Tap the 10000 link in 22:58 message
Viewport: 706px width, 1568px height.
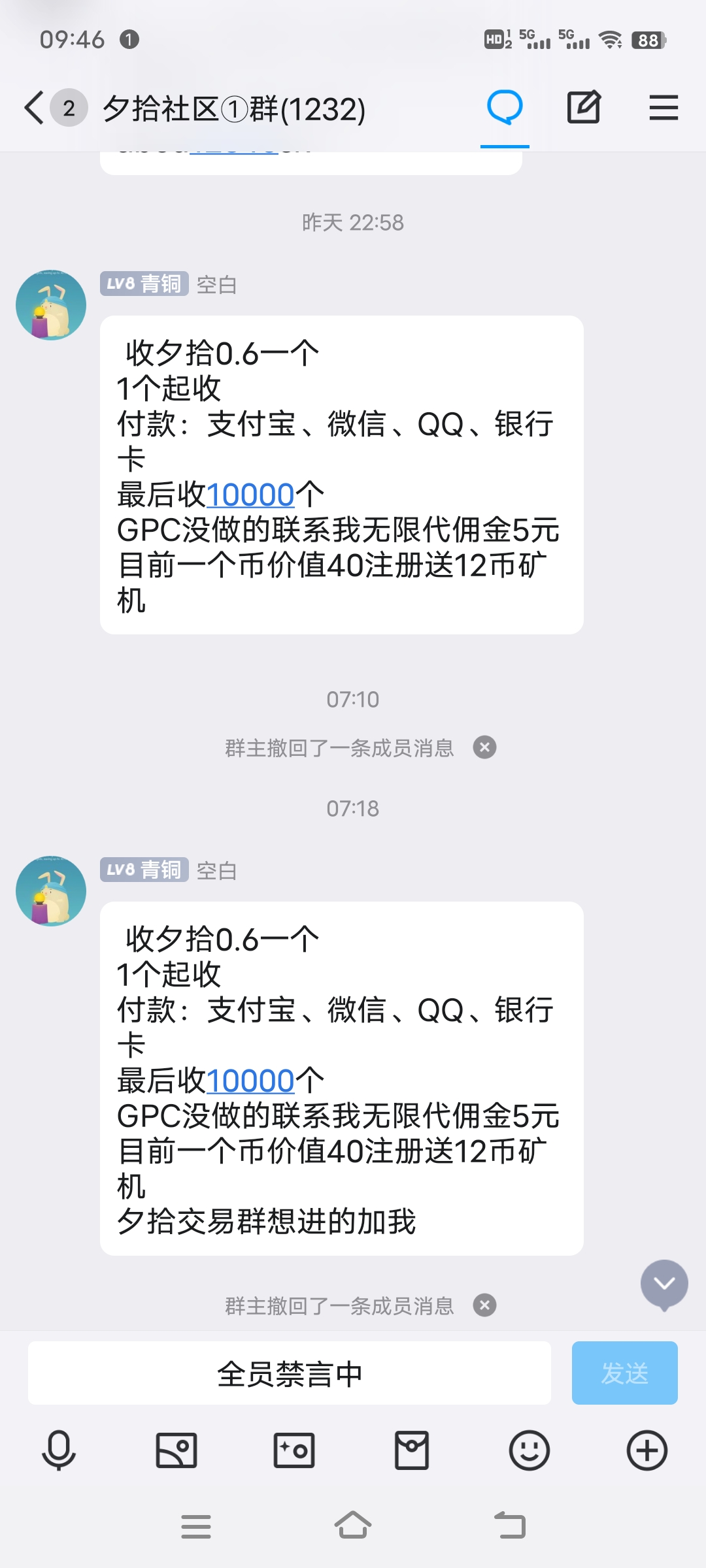[x=250, y=495]
